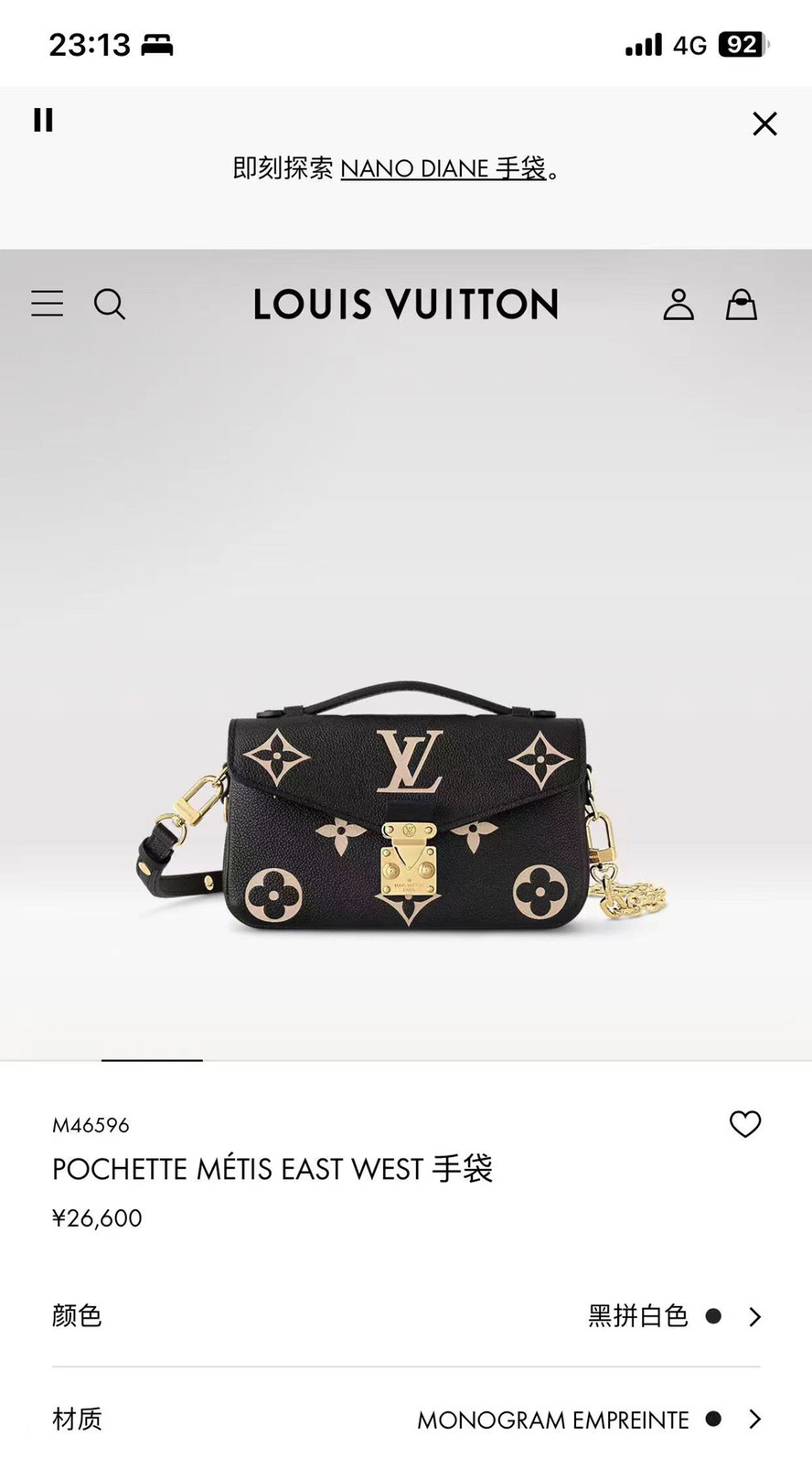The image size is (812, 1458).
Task: Pause the promotional banner animation
Action: coord(43,120)
